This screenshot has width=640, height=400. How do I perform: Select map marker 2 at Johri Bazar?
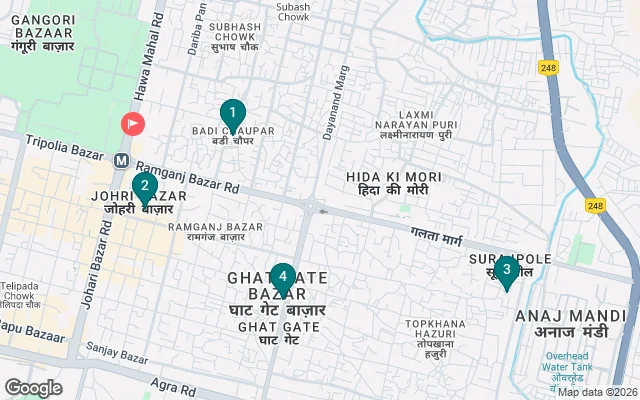tap(145, 186)
